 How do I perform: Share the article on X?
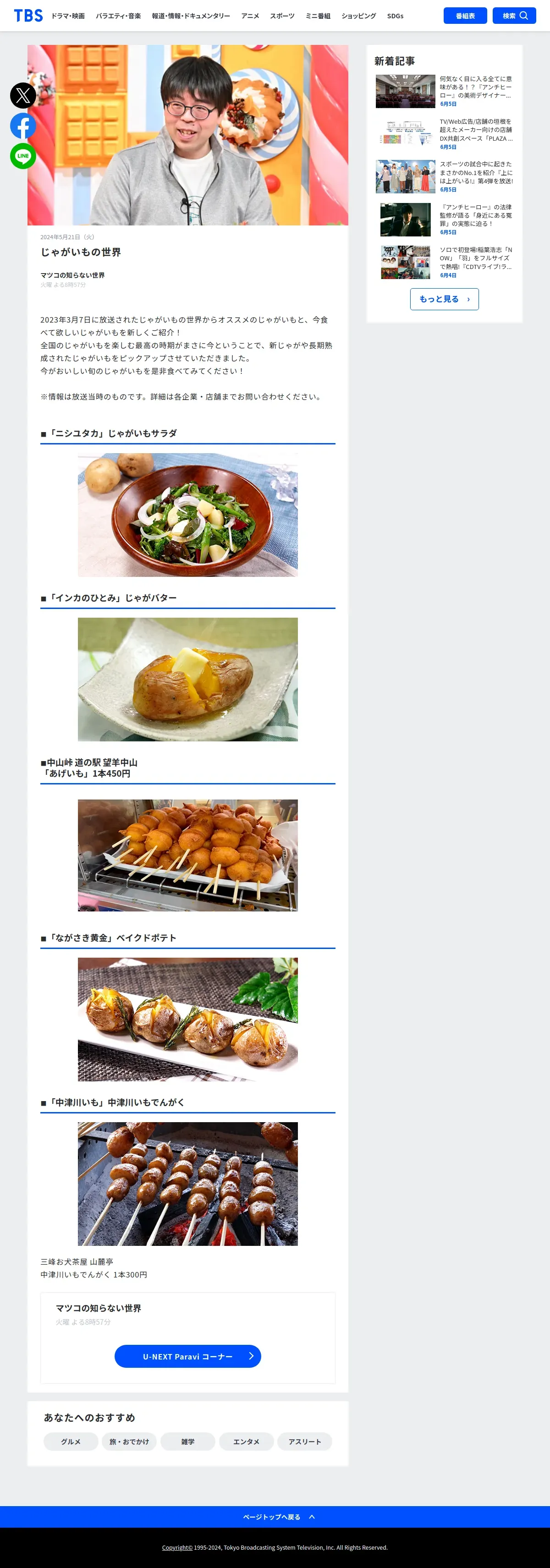pos(23,96)
